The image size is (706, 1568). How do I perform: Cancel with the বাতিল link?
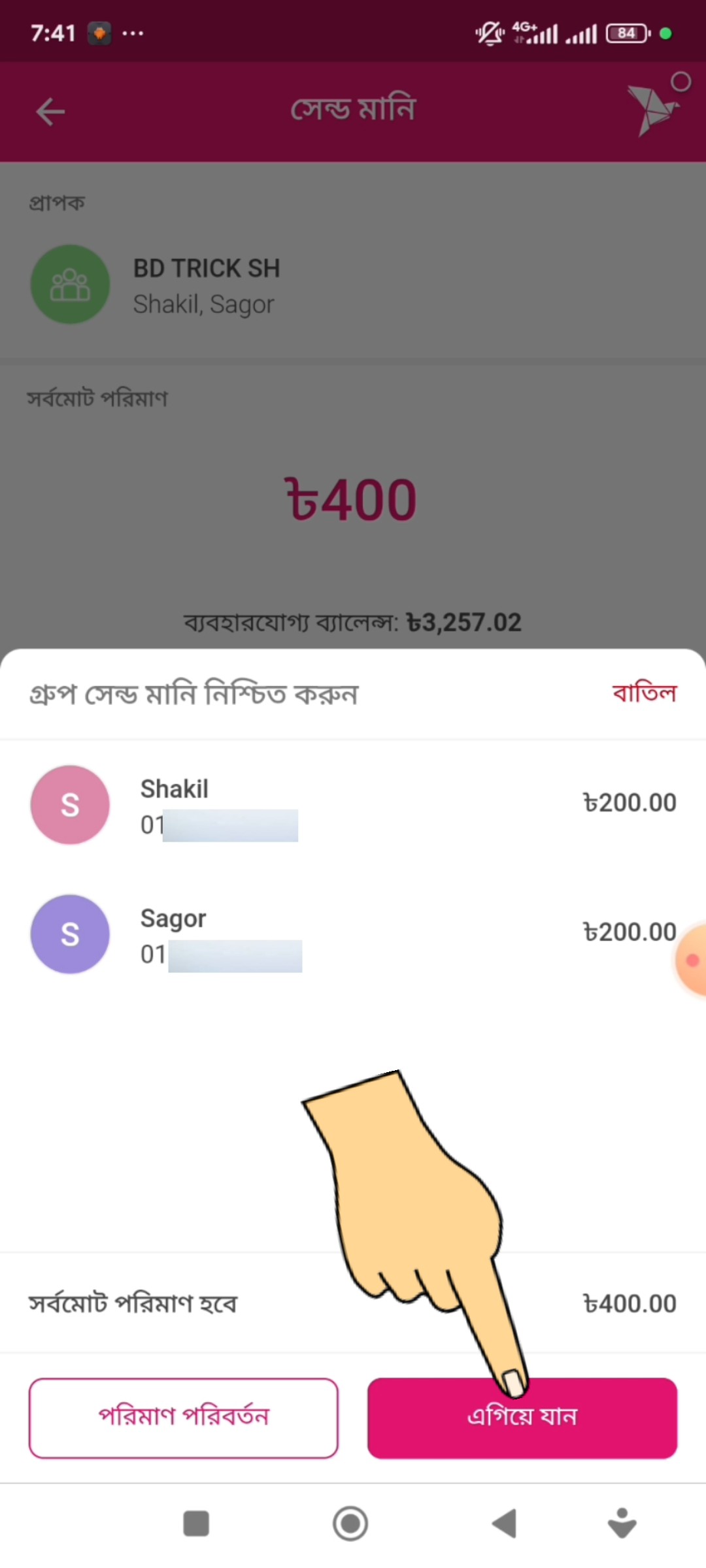click(x=644, y=693)
